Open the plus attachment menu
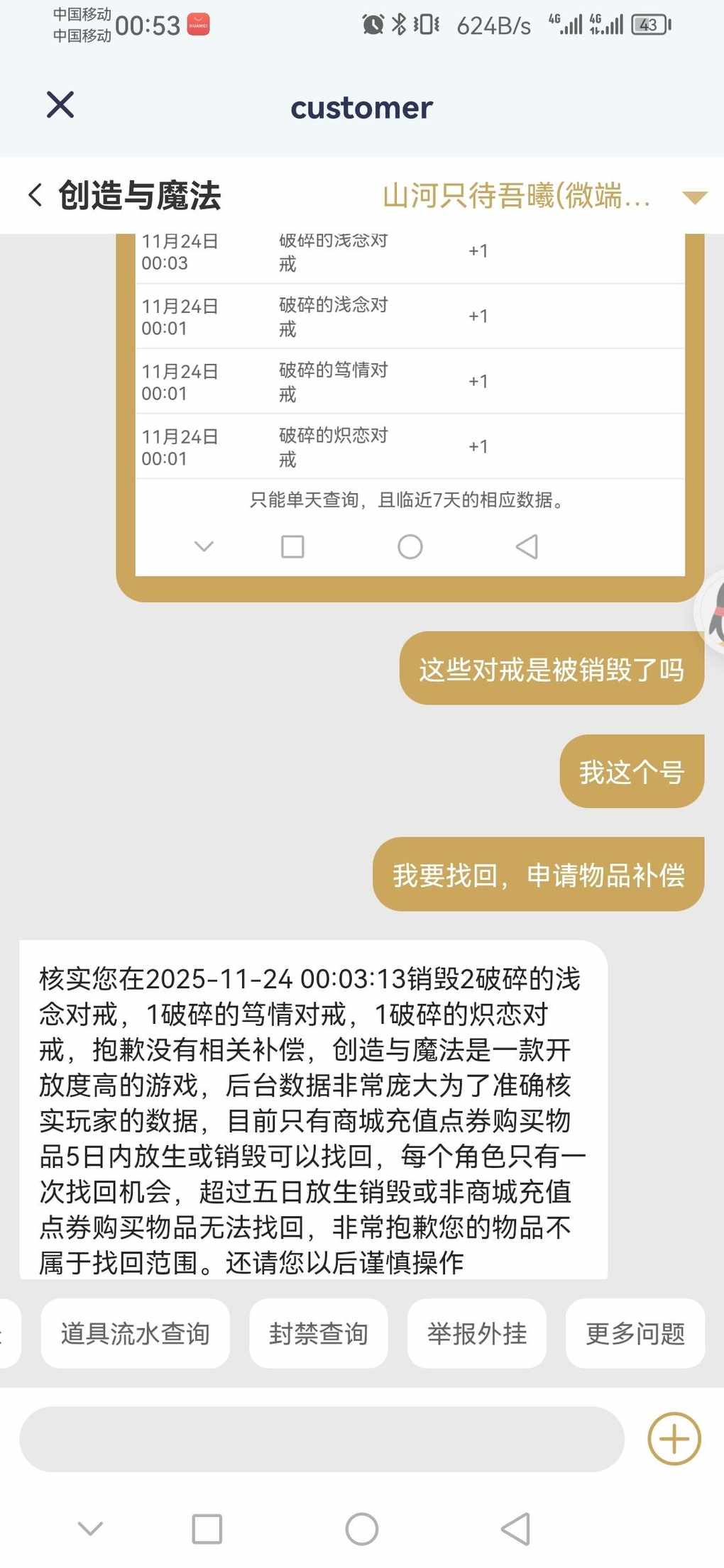Image resolution: width=724 pixels, height=1568 pixels. click(674, 1439)
